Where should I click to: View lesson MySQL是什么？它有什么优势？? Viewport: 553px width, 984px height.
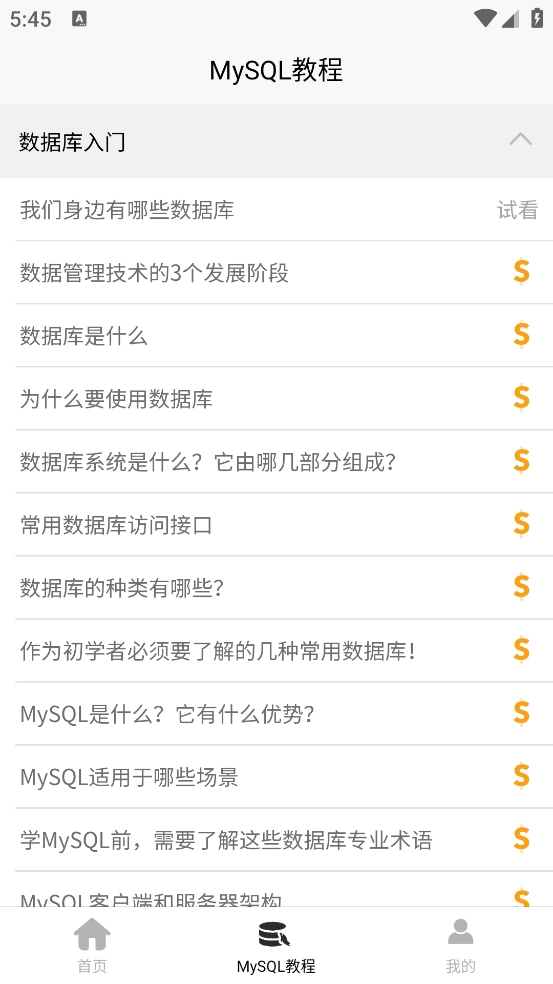click(x=276, y=714)
